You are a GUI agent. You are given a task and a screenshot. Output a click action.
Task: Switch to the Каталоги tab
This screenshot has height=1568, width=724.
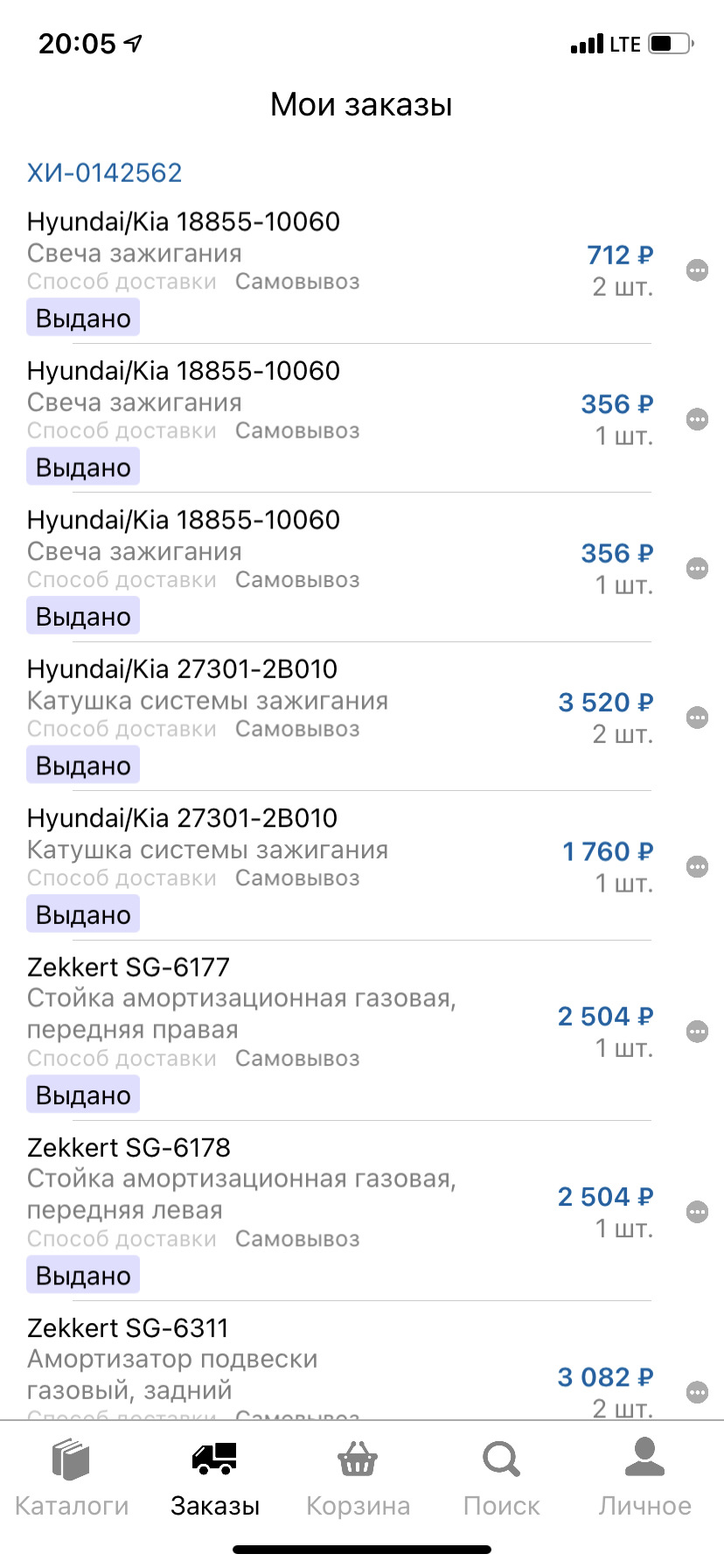(72, 1479)
